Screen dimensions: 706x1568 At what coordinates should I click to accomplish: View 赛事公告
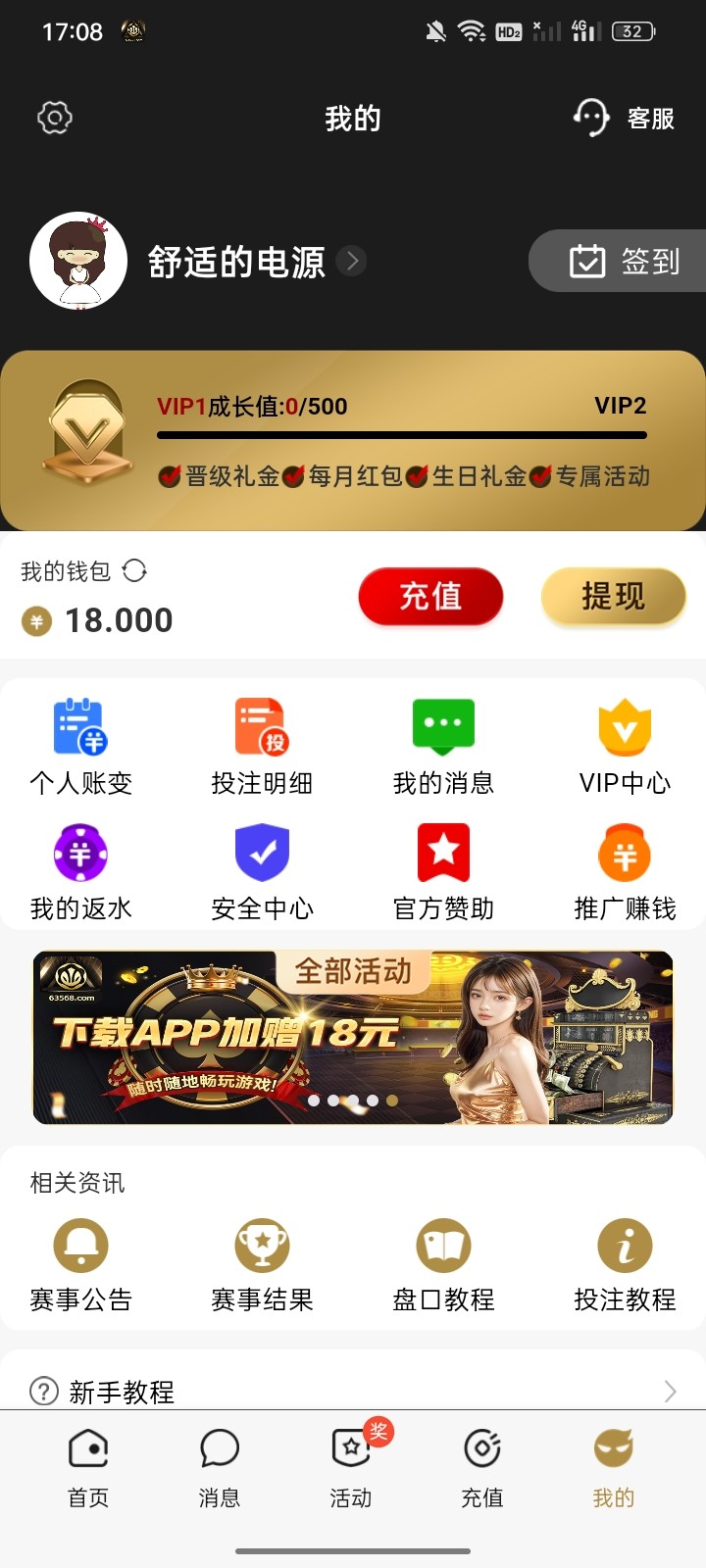click(x=80, y=1264)
